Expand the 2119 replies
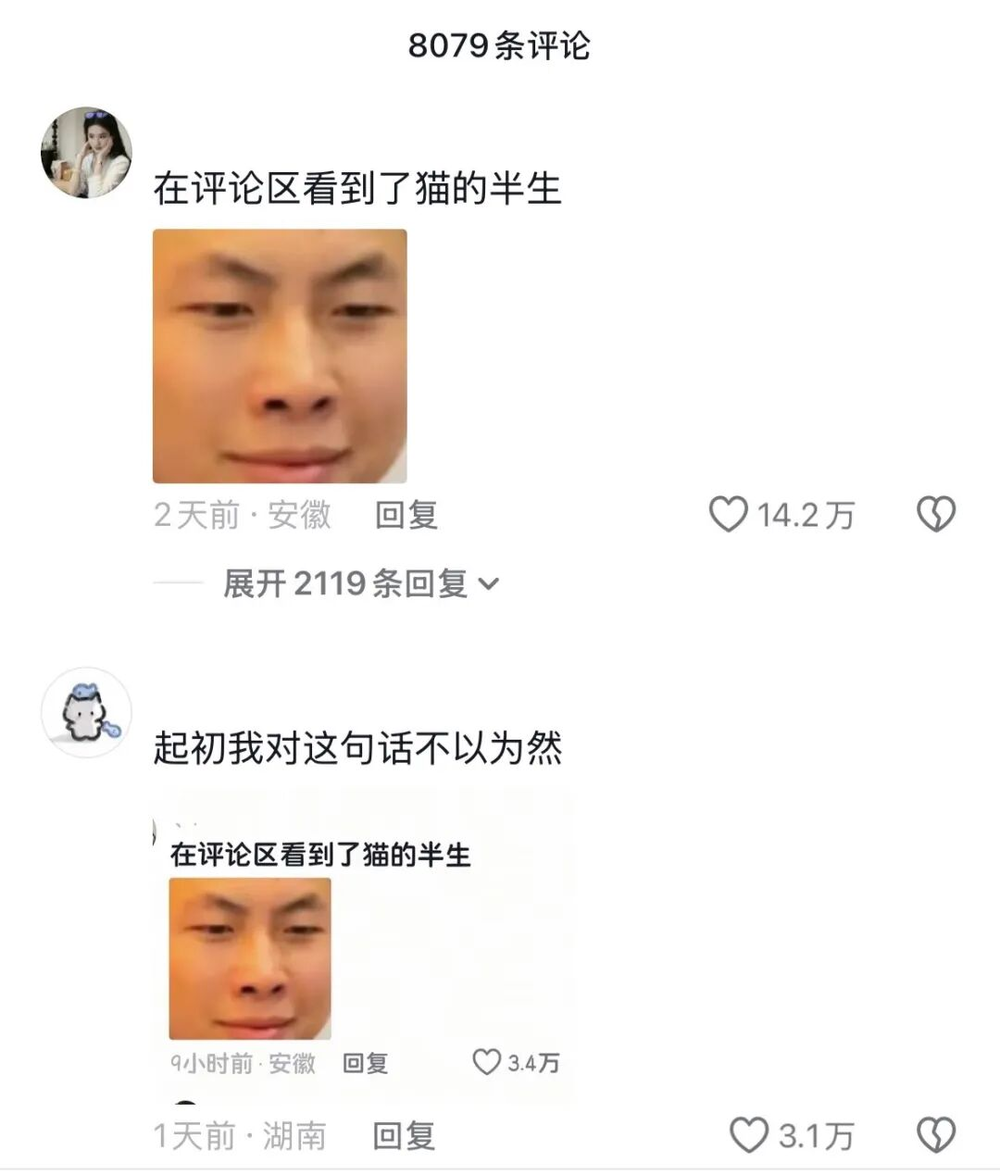The height and width of the screenshot is (1175, 1000). (360, 583)
